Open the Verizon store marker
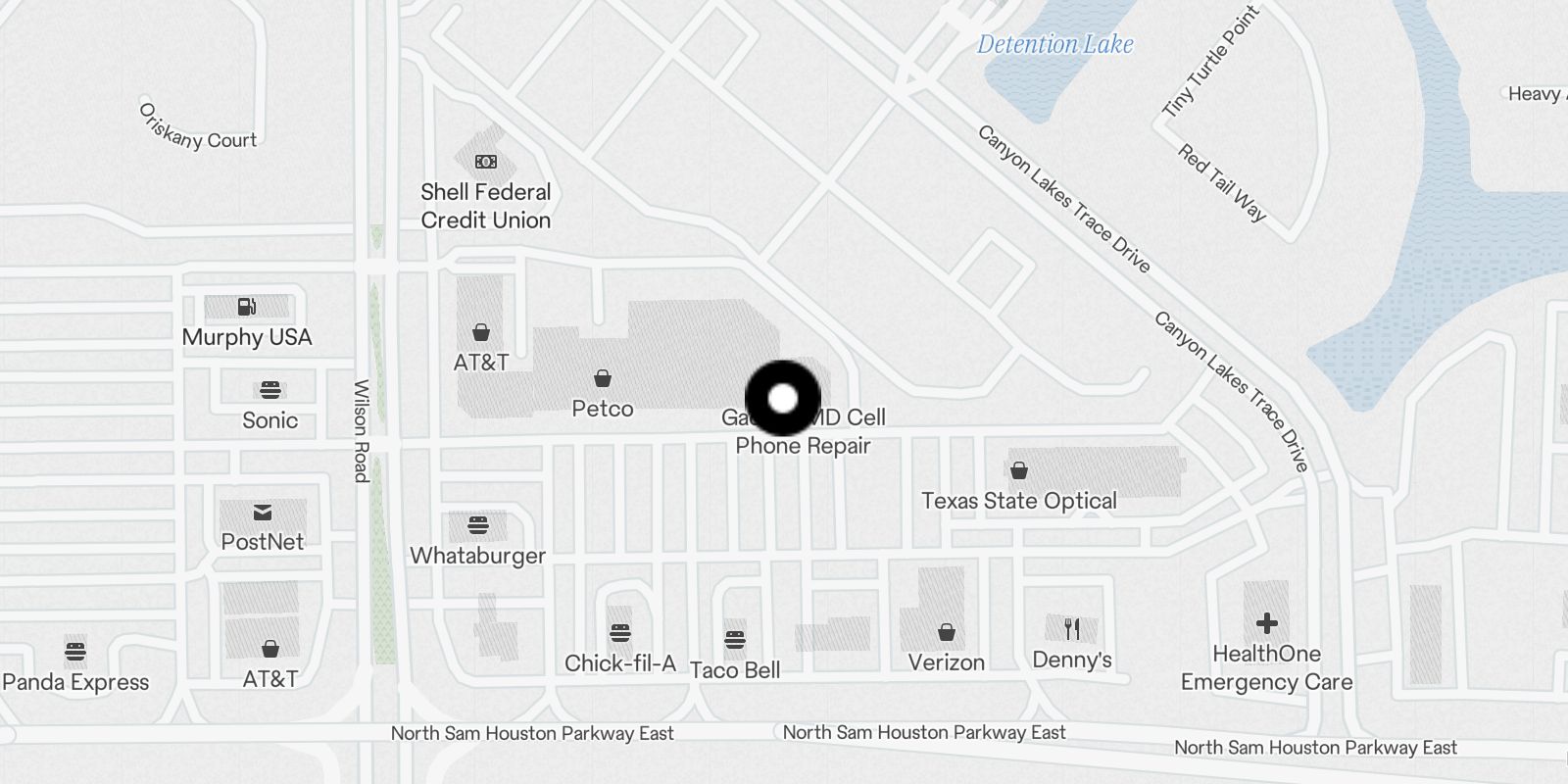Viewport: 1568px width, 784px height. pyautogui.click(x=947, y=633)
